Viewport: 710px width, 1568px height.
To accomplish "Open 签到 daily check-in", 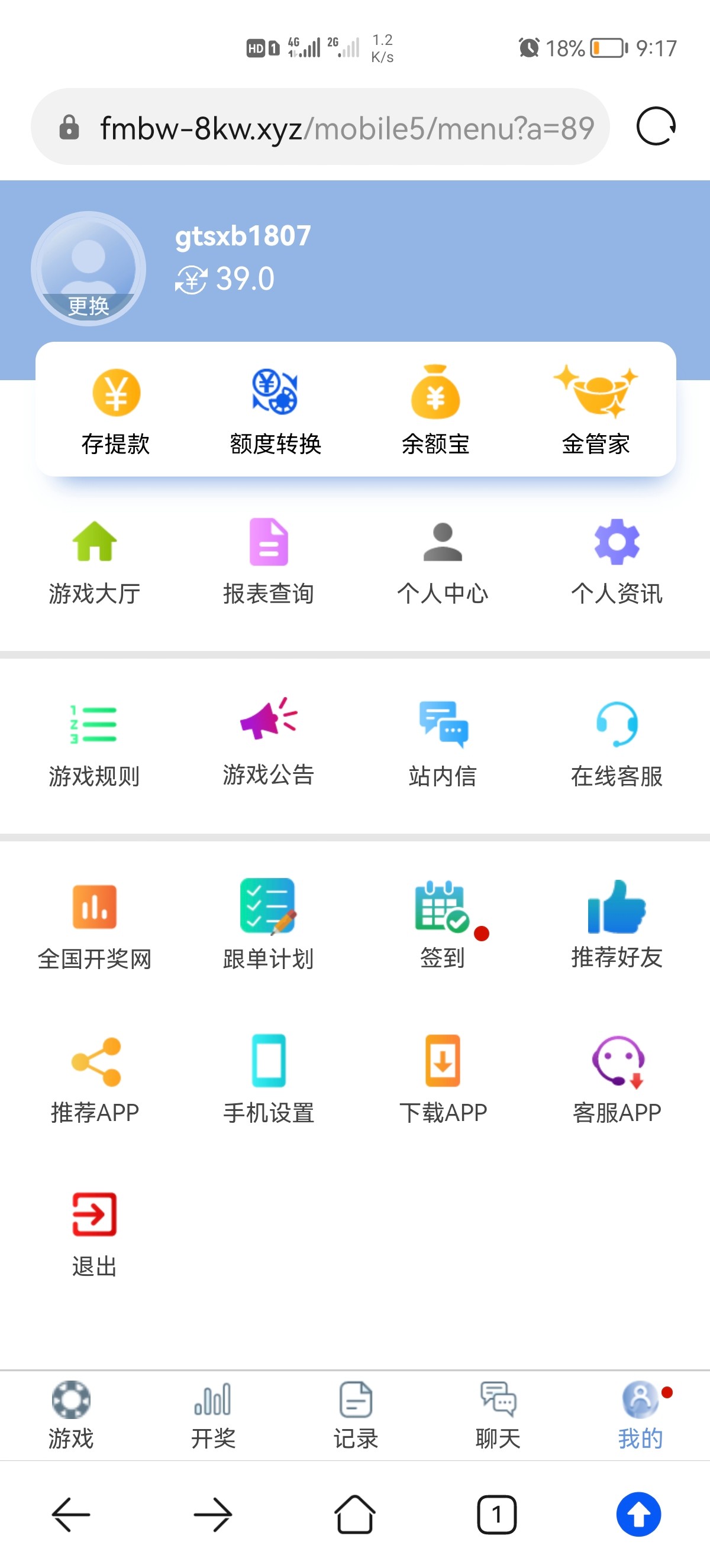I will [443, 925].
